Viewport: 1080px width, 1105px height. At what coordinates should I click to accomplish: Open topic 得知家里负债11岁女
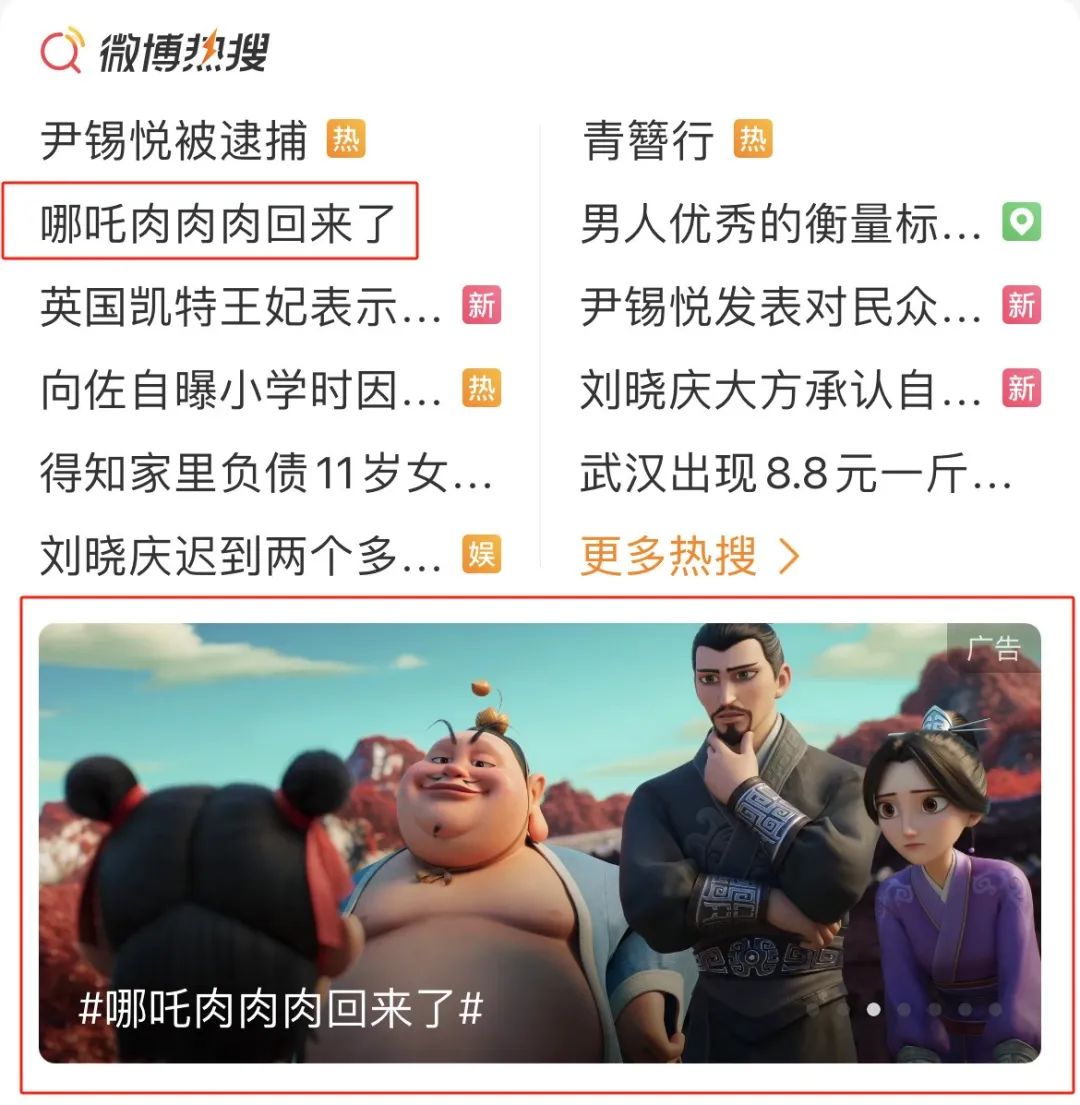[266, 473]
